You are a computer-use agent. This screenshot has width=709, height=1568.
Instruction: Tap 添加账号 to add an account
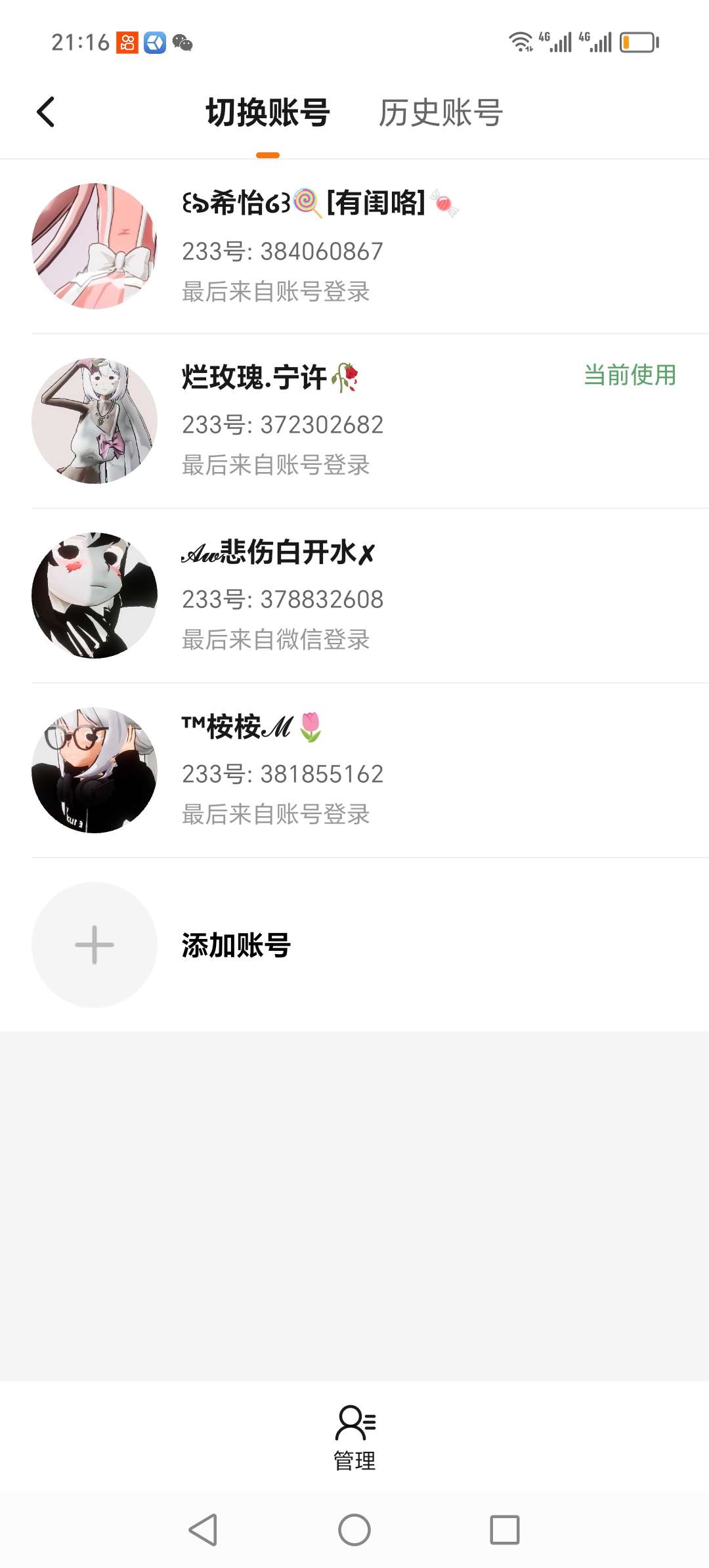coord(236,945)
